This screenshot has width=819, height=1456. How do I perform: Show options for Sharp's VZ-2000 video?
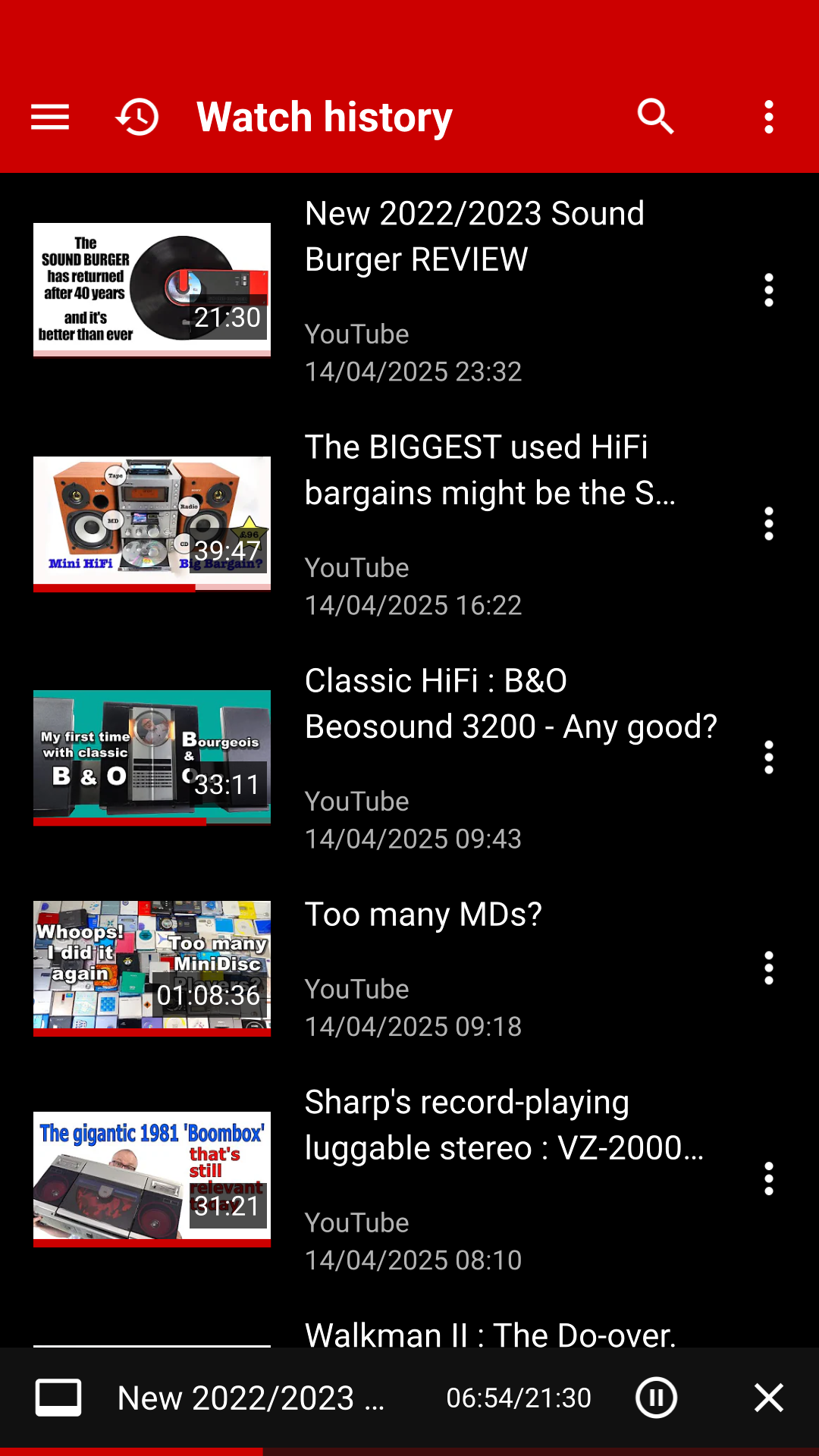(x=769, y=1179)
